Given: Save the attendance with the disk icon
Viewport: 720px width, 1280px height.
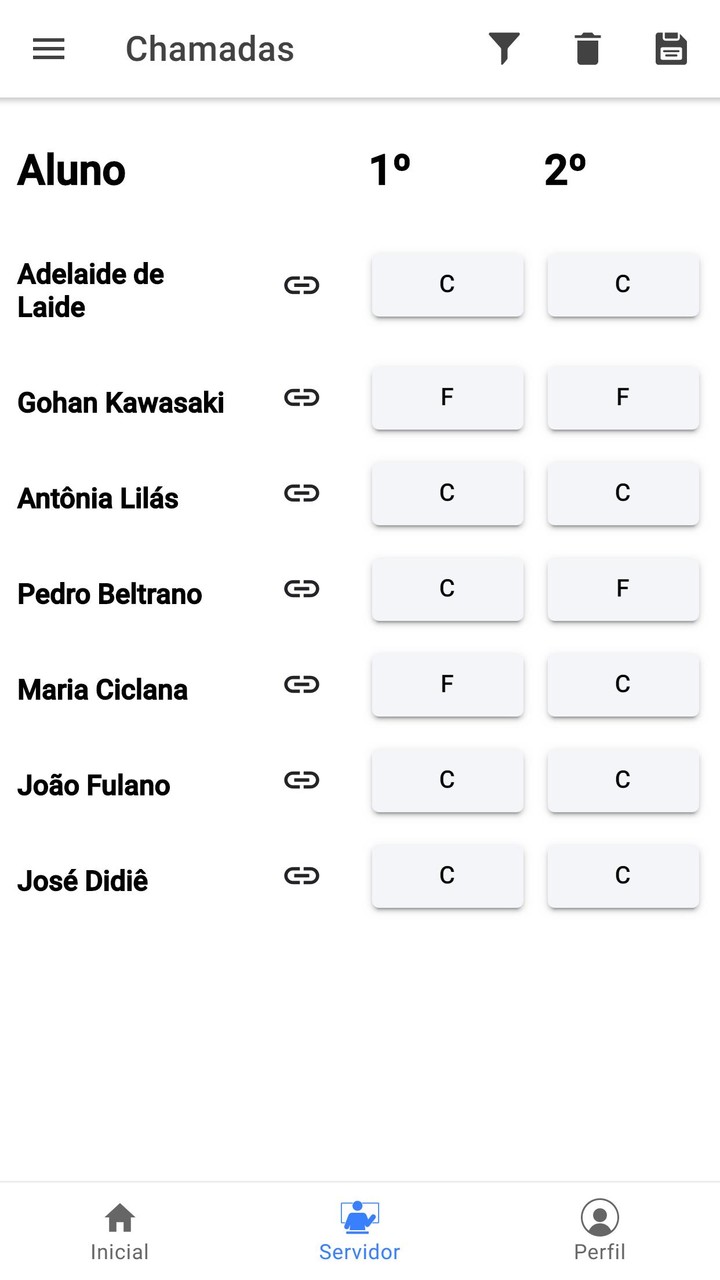Looking at the screenshot, I should pyautogui.click(x=671, y=49).
